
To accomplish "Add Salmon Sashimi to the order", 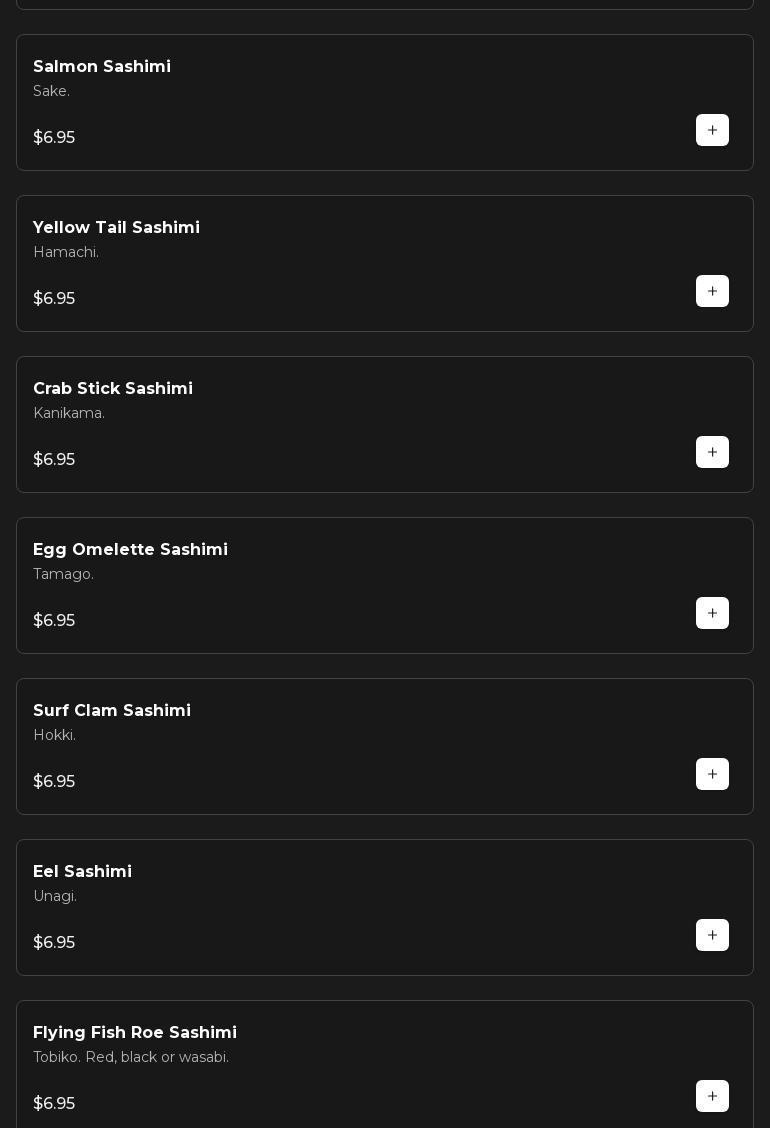I will click(x=712, y=130).
